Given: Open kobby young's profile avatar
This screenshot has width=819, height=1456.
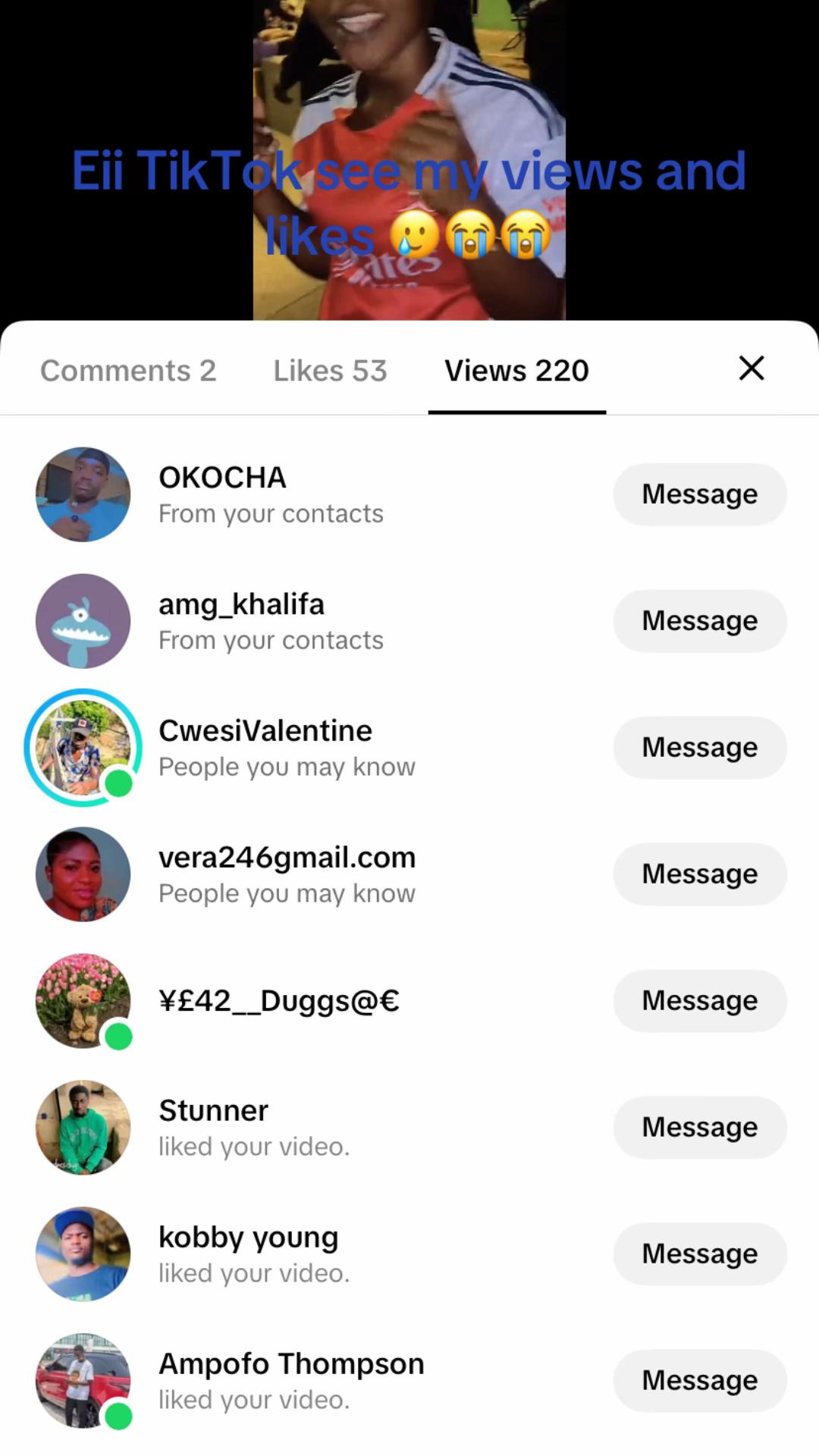Looking at the screenshot, I should pyautogui.click(x=83, y=1254).
